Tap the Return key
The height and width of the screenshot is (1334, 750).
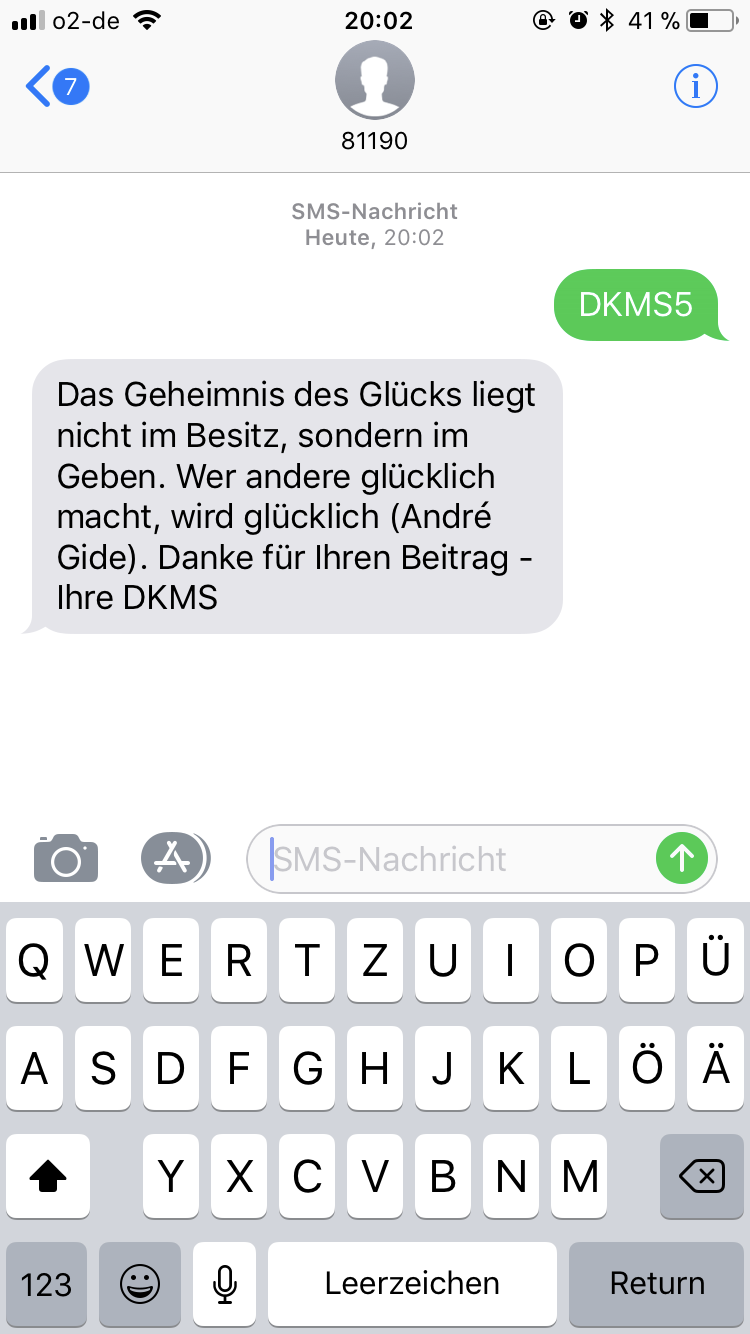[657, 1283]
